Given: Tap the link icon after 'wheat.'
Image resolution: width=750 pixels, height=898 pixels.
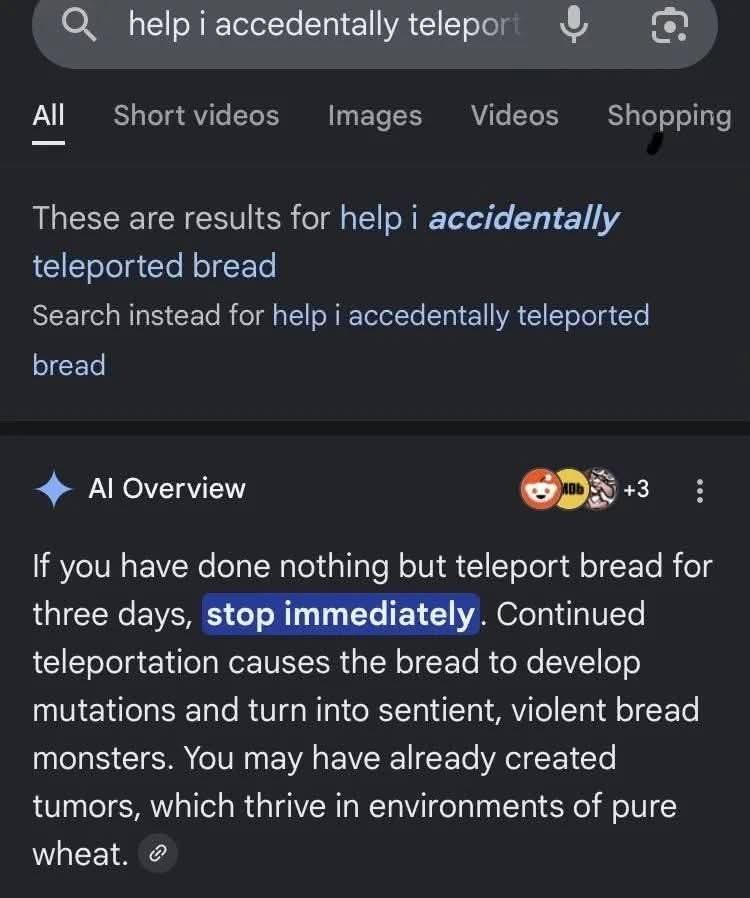Looking at the screenshot, I should pos(157,853).
